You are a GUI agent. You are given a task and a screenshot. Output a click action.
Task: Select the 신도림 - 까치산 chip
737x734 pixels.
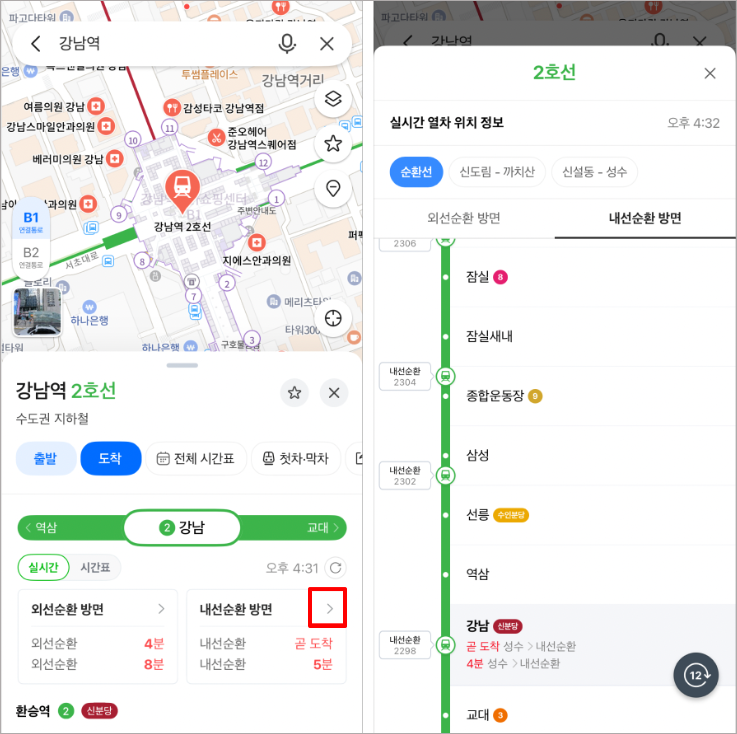497,172
